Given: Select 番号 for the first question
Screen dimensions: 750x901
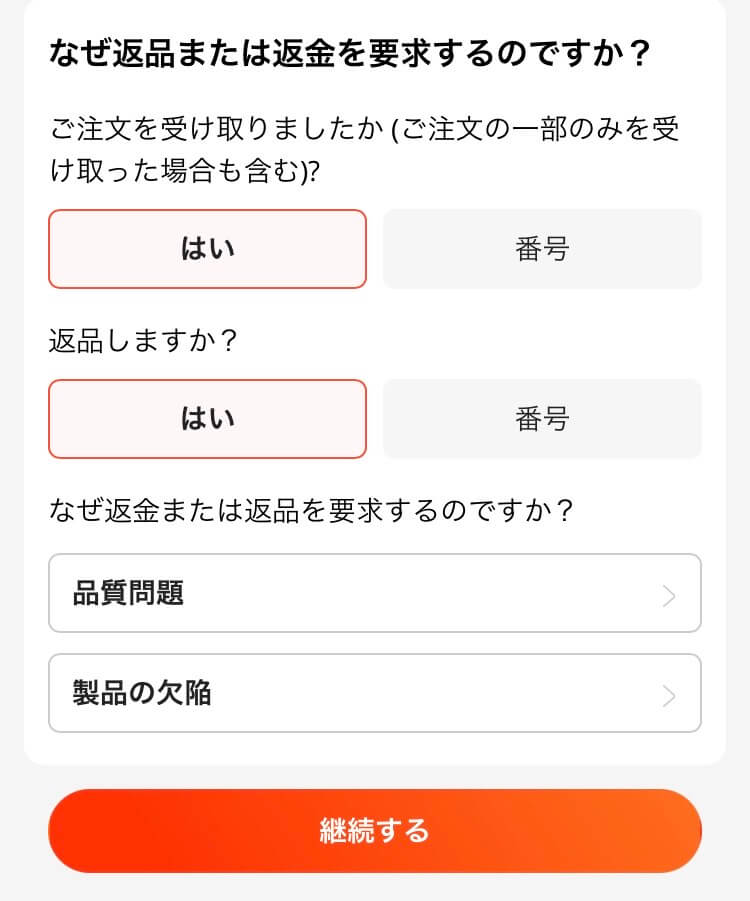Looking at the screenshot, I should pyautogui.click(x=542, y=249).
